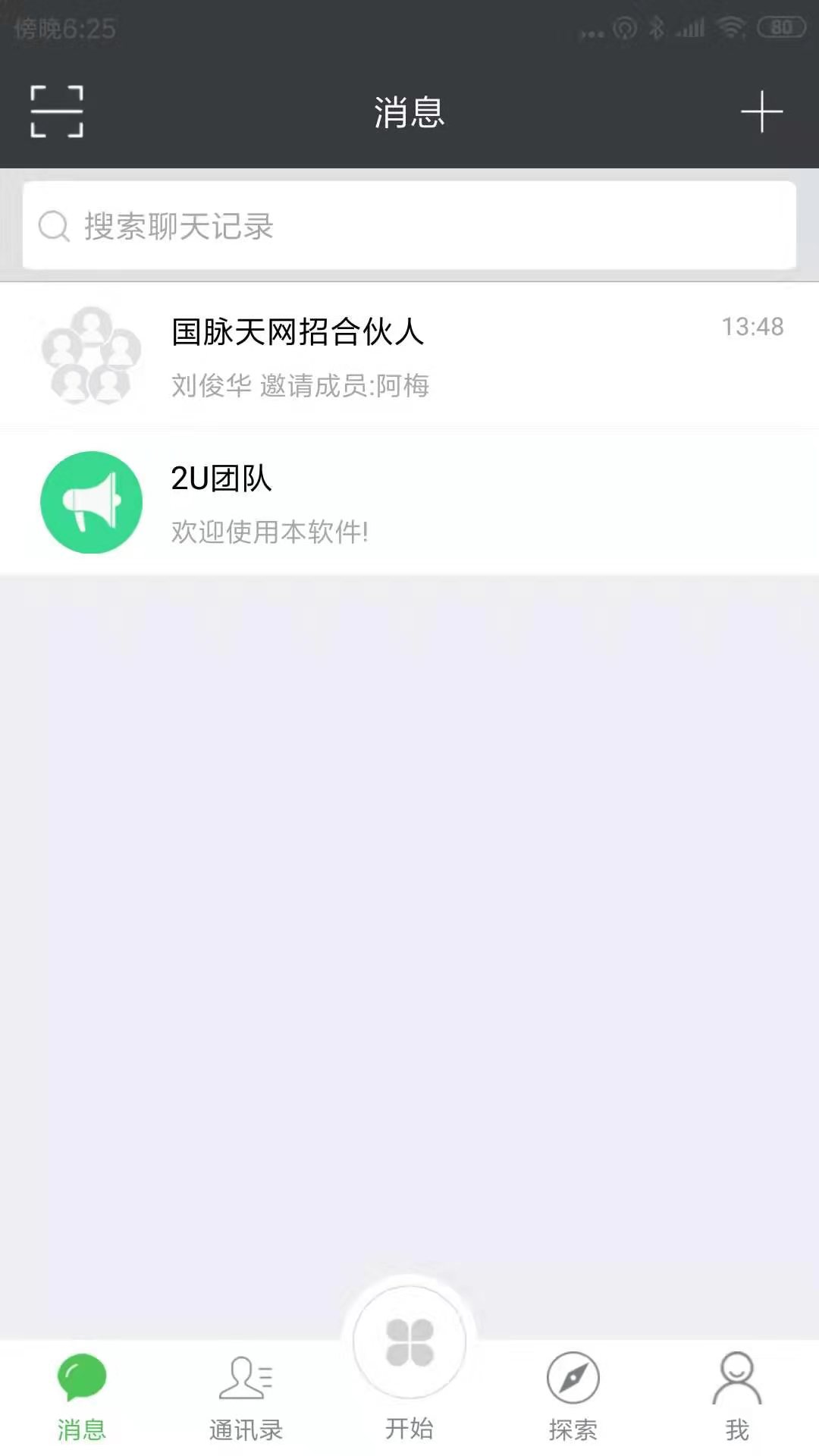Open the QR scan icon
Screen dimensions: 819x1456
point(57,111)
